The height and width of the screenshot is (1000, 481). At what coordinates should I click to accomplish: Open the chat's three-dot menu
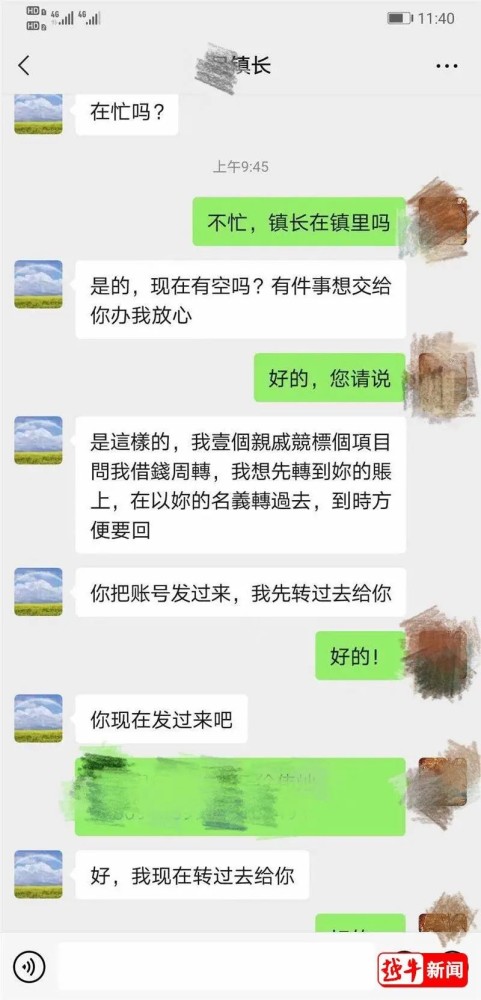click(447, 66)
